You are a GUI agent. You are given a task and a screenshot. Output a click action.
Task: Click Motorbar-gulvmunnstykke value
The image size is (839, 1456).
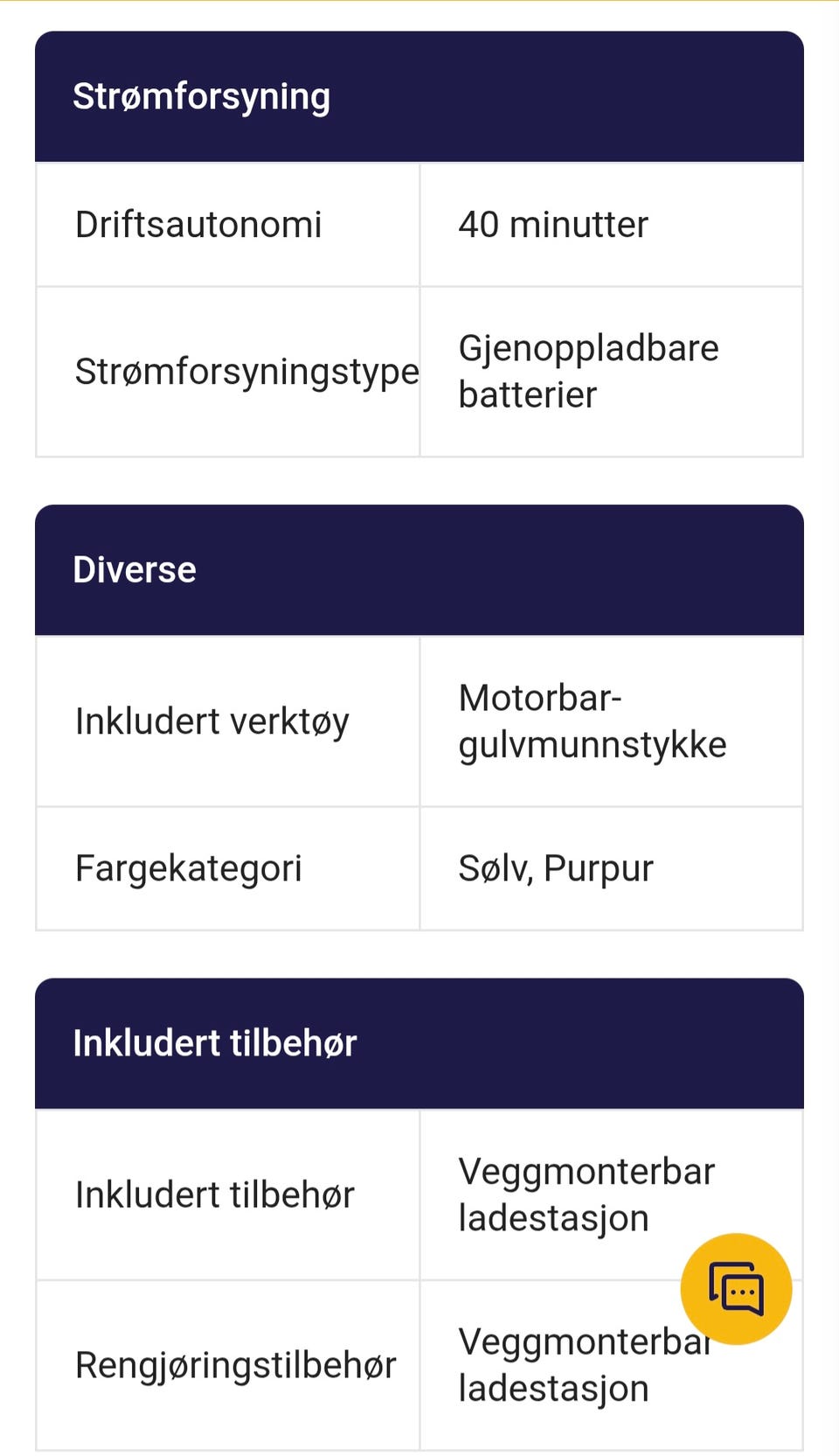point(593,721)
